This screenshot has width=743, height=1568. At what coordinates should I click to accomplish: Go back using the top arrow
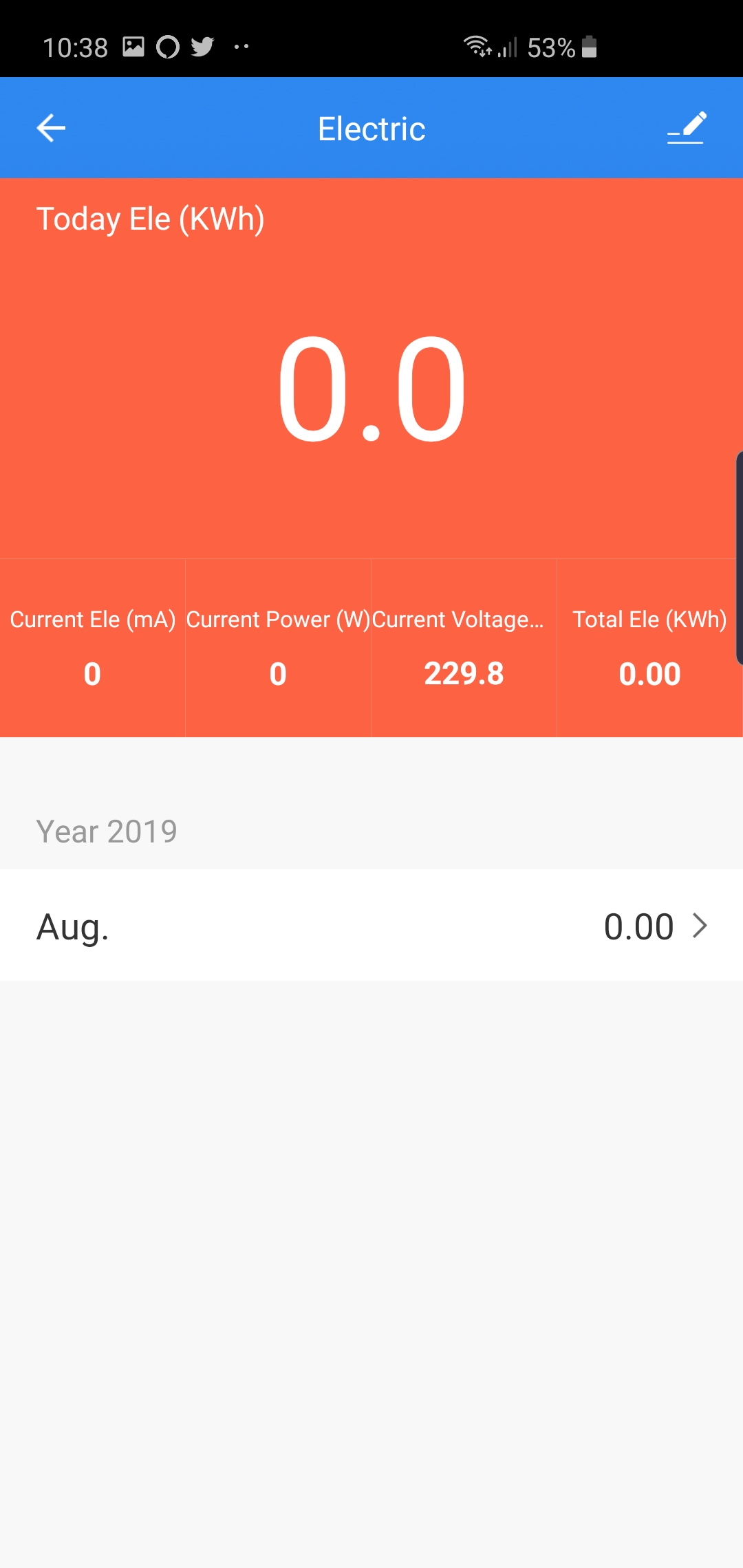coord(51,128)
